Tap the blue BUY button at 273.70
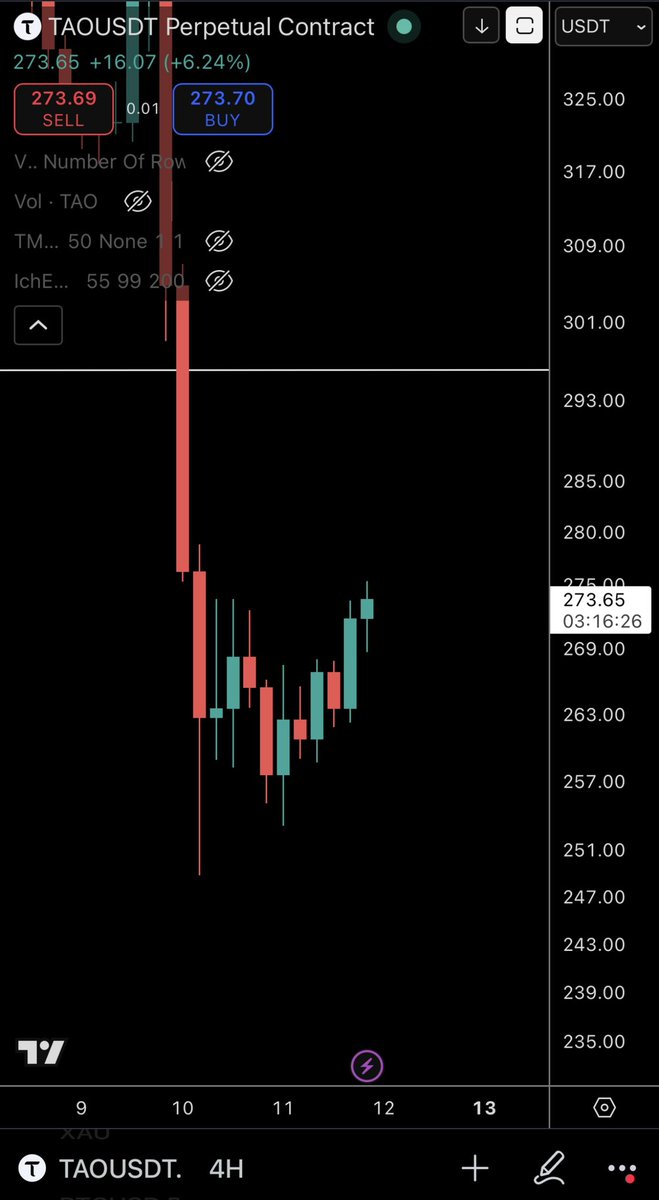Viewport: 659px width, 1200px height. tap(222, 109)
